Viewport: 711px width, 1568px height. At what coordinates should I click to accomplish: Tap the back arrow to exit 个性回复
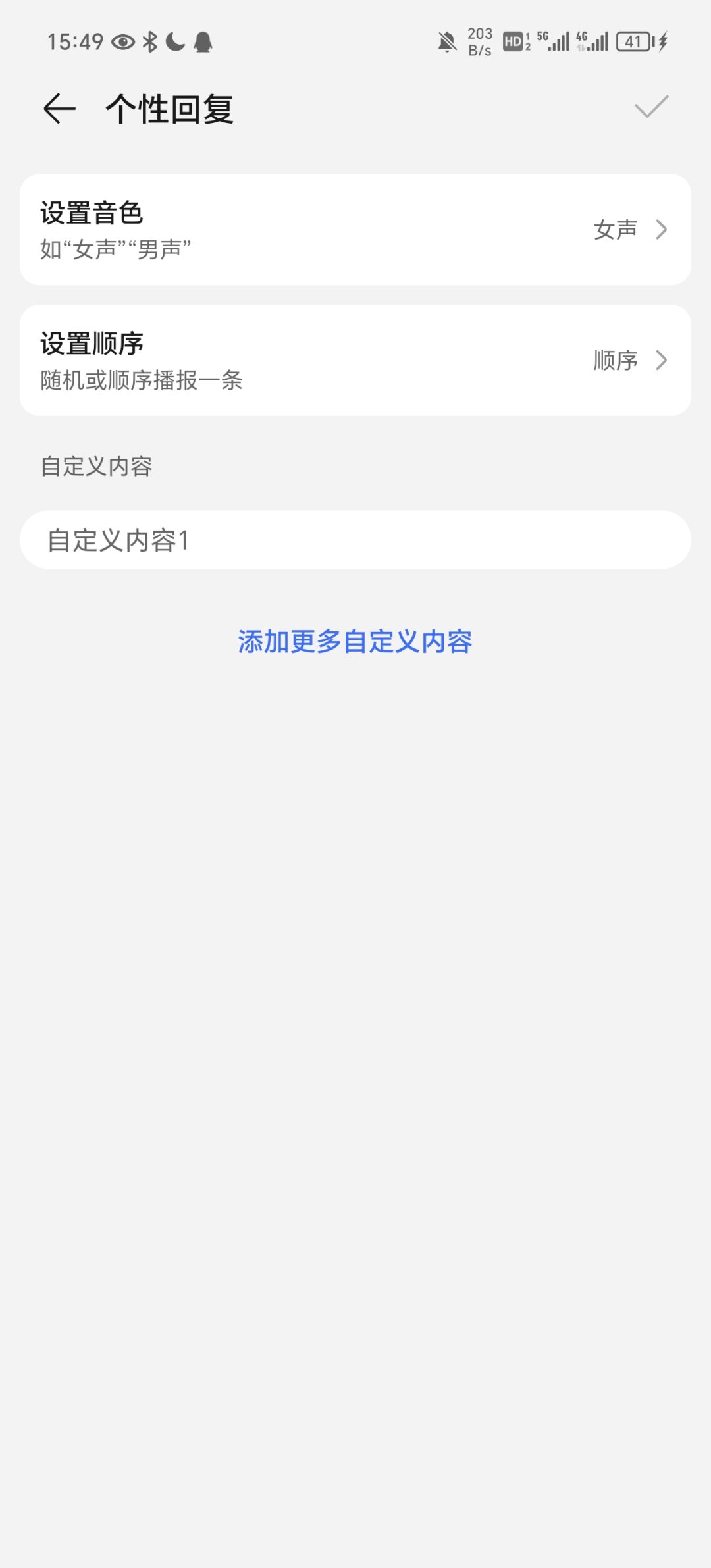point(59,107)
